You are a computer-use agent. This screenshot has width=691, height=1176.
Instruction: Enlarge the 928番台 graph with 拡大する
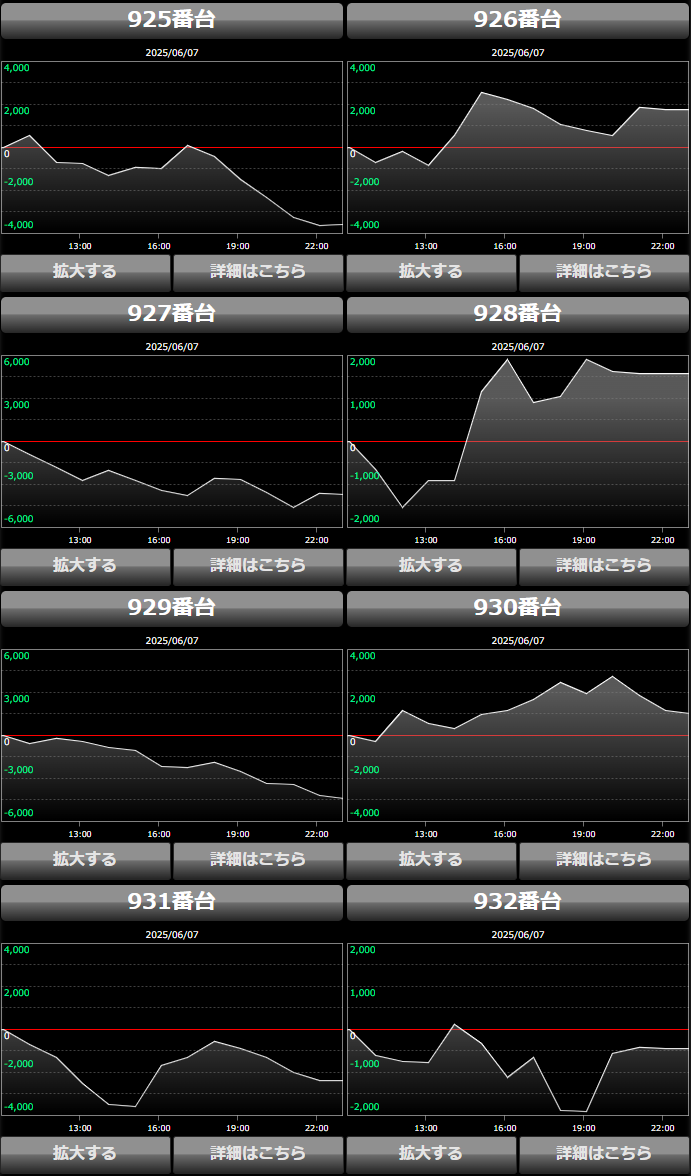click(x=431, y=566)
